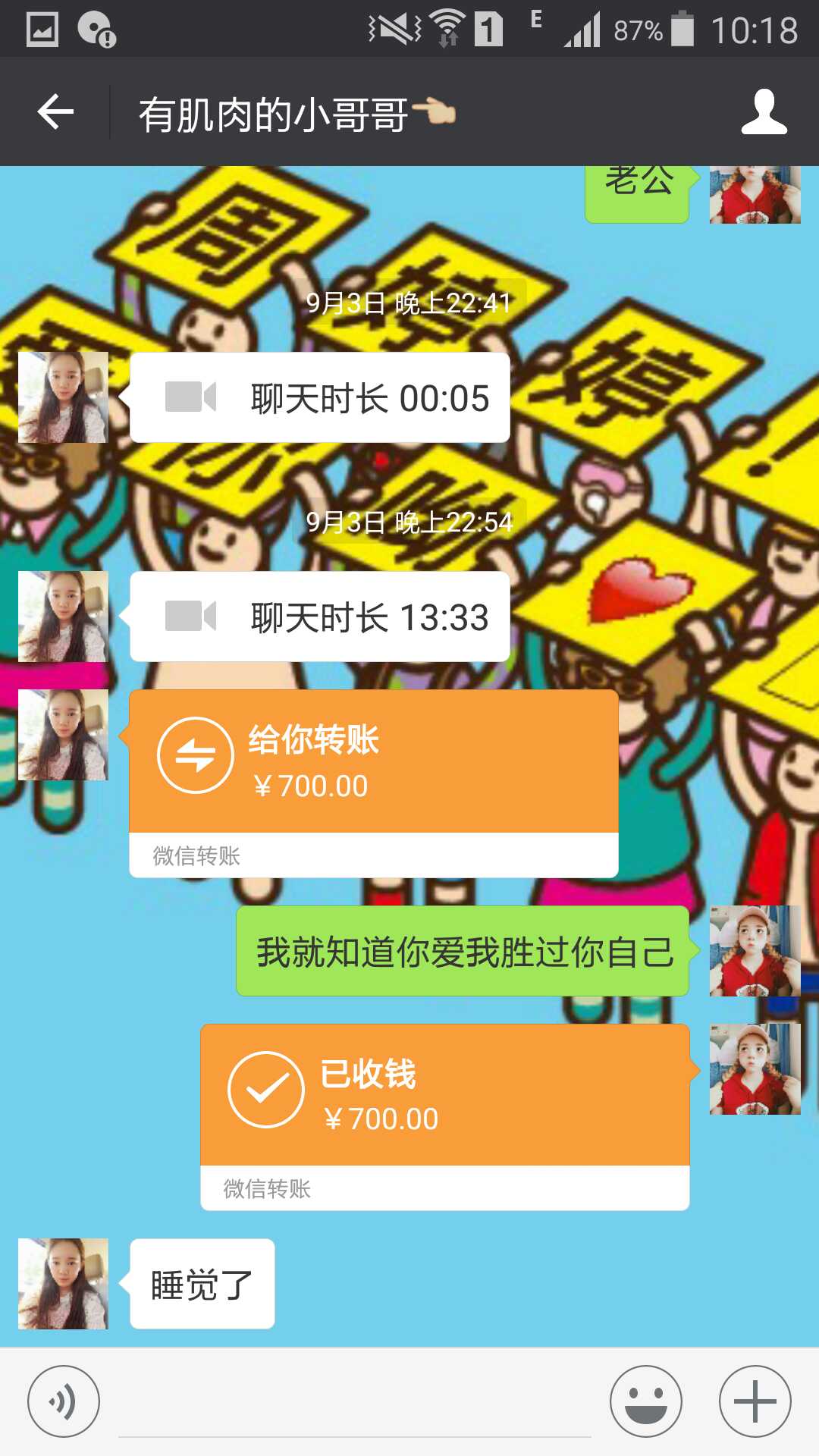Open the emoji sticker panel
The height and width of the screenshot is (1456, 819).
[645, 1401]
